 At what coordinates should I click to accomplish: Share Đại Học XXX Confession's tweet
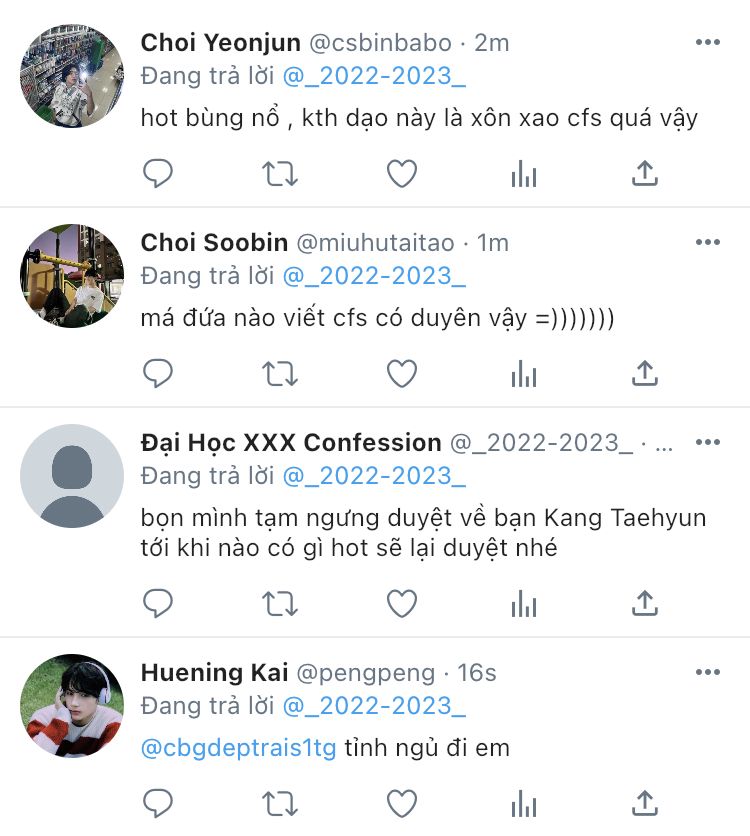pos(645,603)
